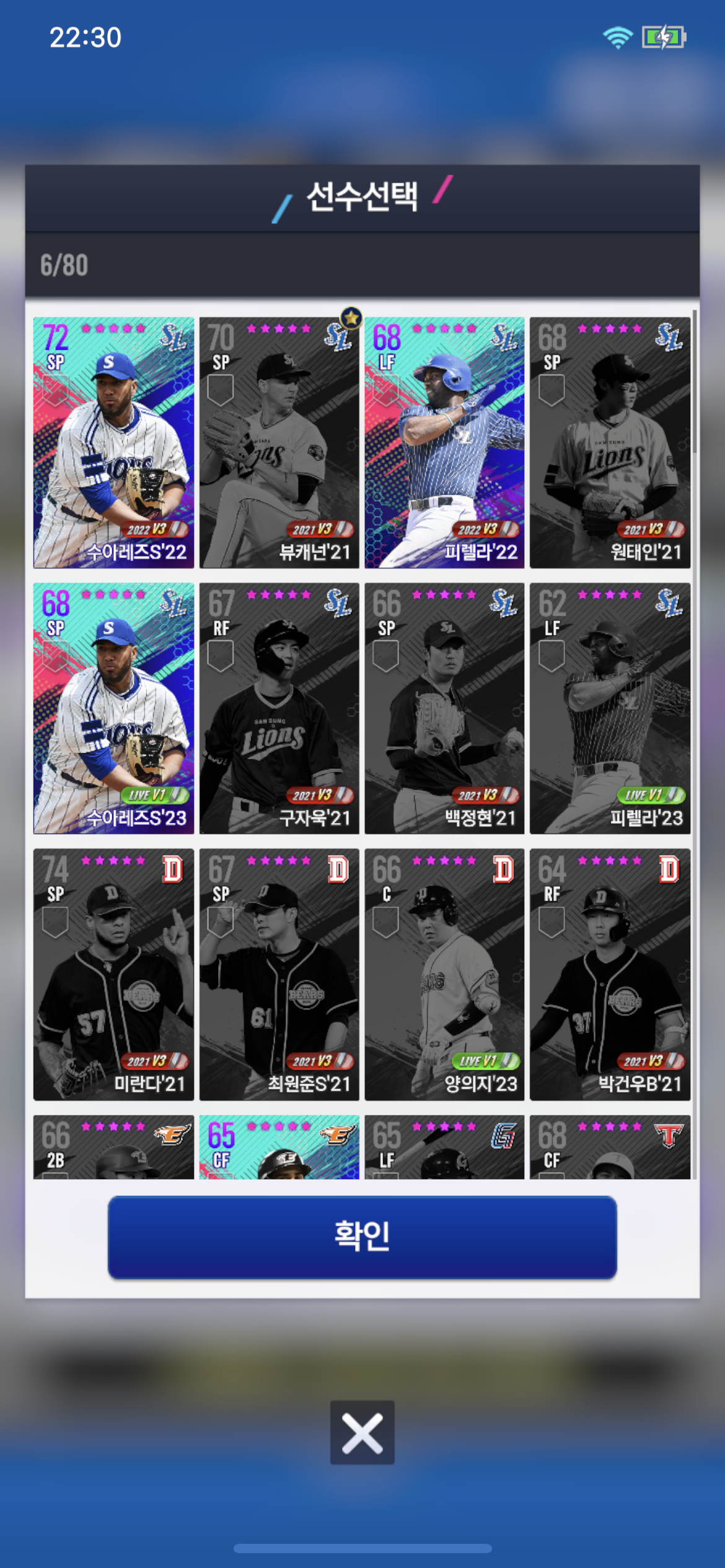Choose the 백정현'21 SP card
Image resolution: width=725 pixels, height=1568 pixels.
point(444,708)
